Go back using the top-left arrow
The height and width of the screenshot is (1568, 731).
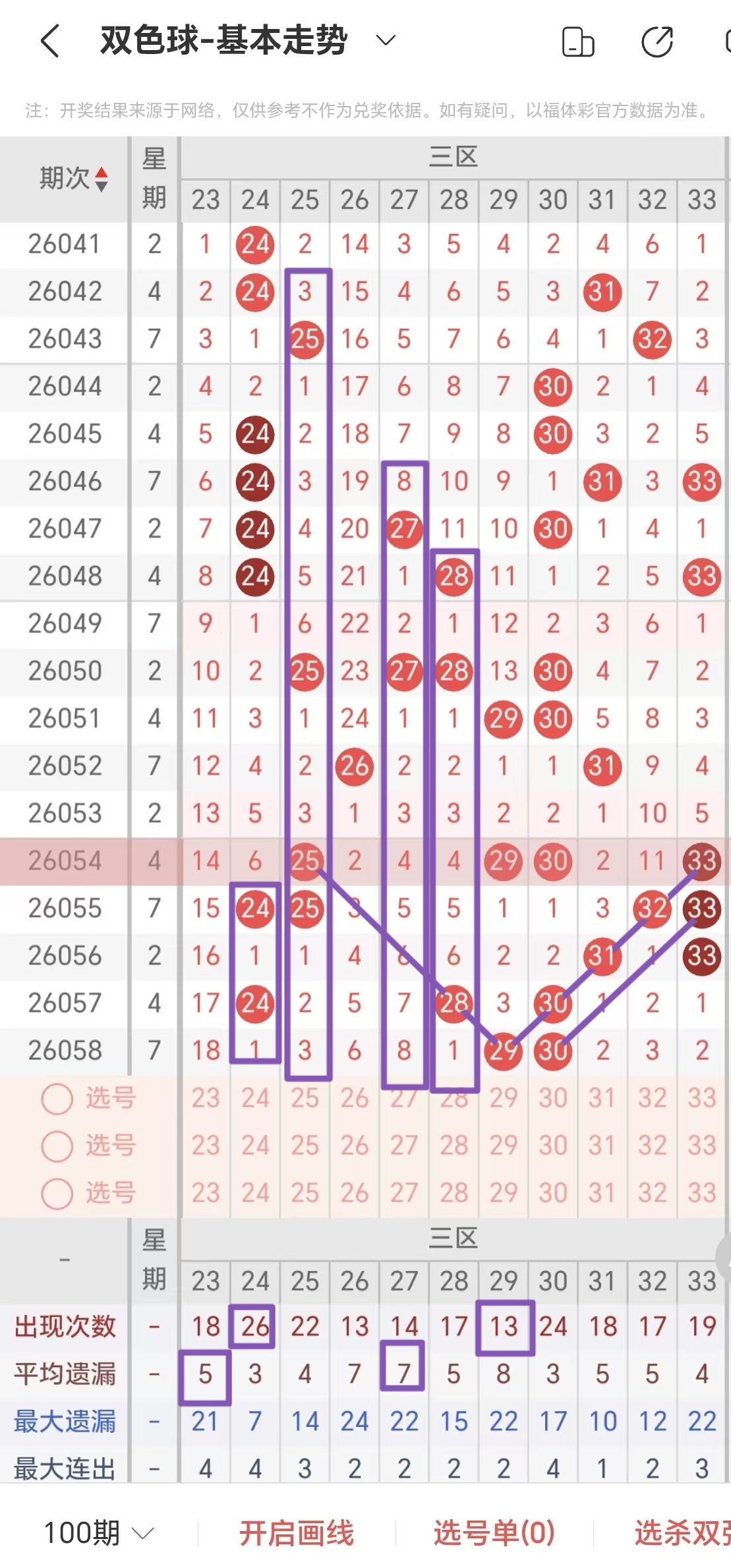(50, 41)
